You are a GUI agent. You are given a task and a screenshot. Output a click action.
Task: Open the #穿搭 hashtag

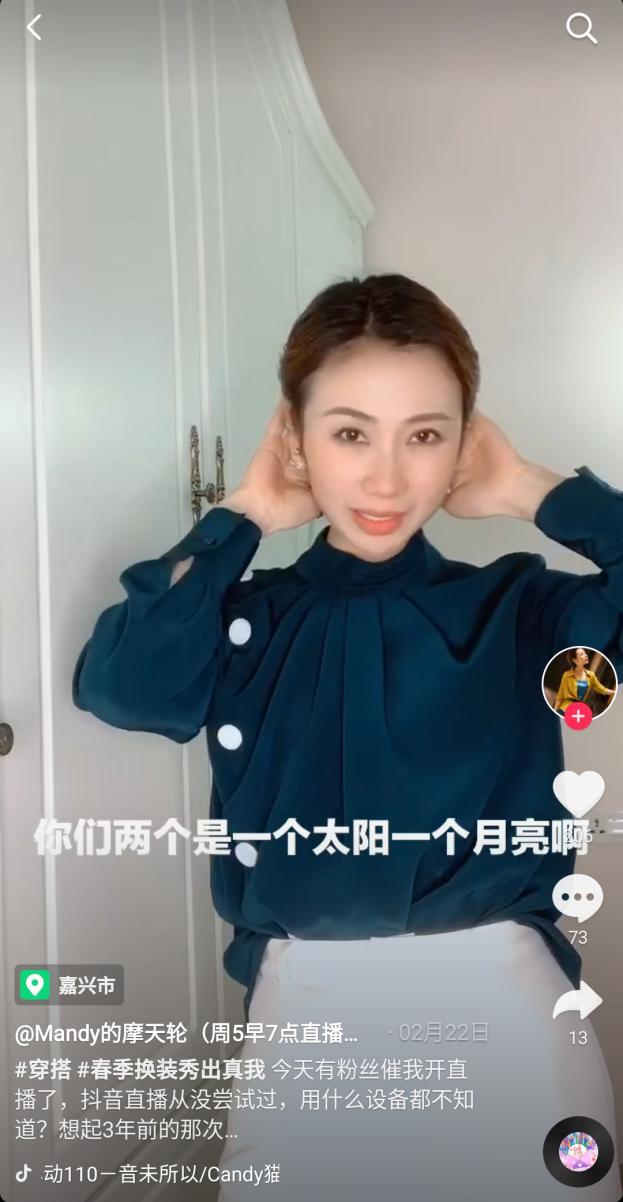(x=42, y=1069)
